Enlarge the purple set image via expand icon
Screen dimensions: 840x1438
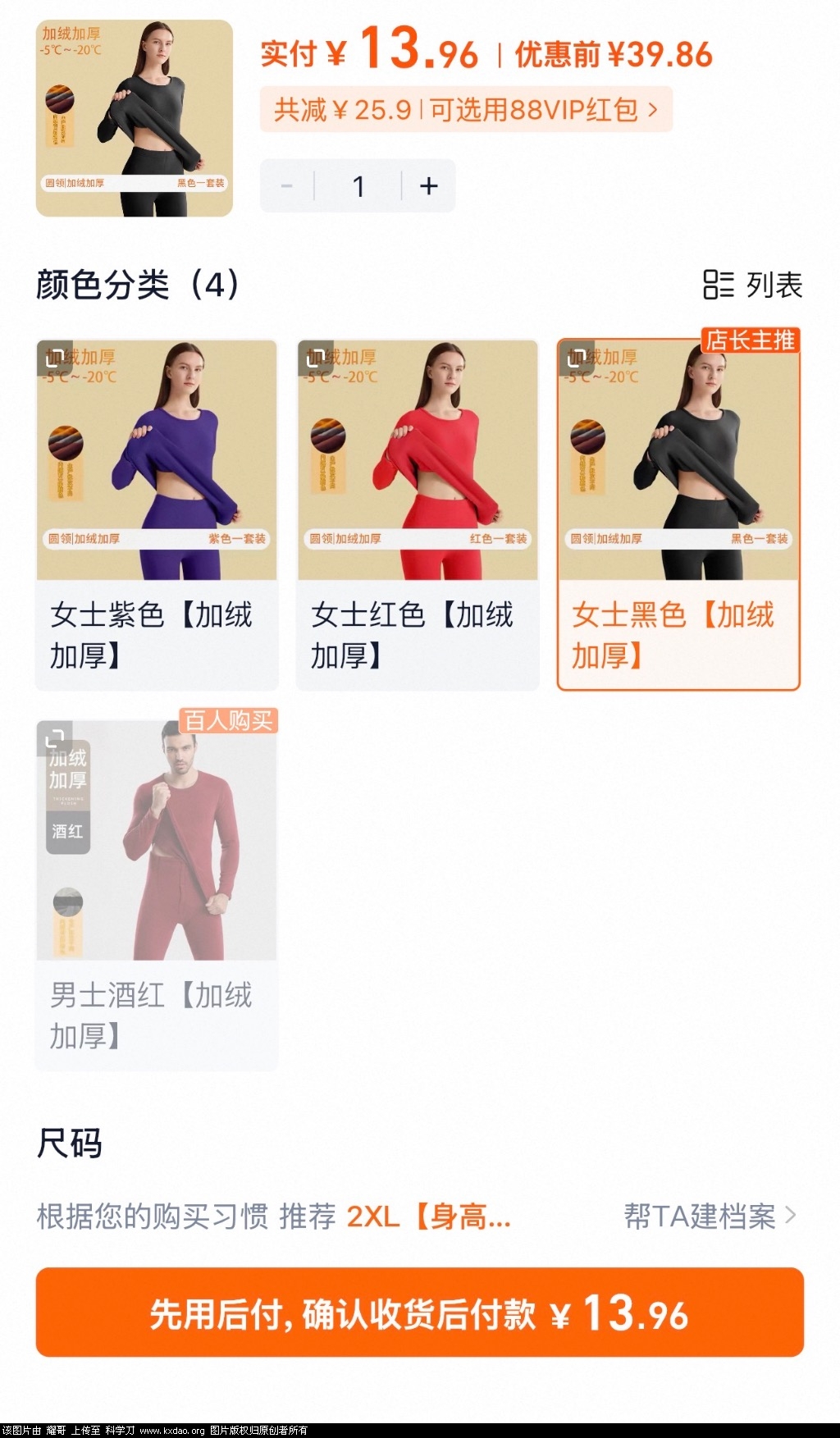[x=55, y=358]
